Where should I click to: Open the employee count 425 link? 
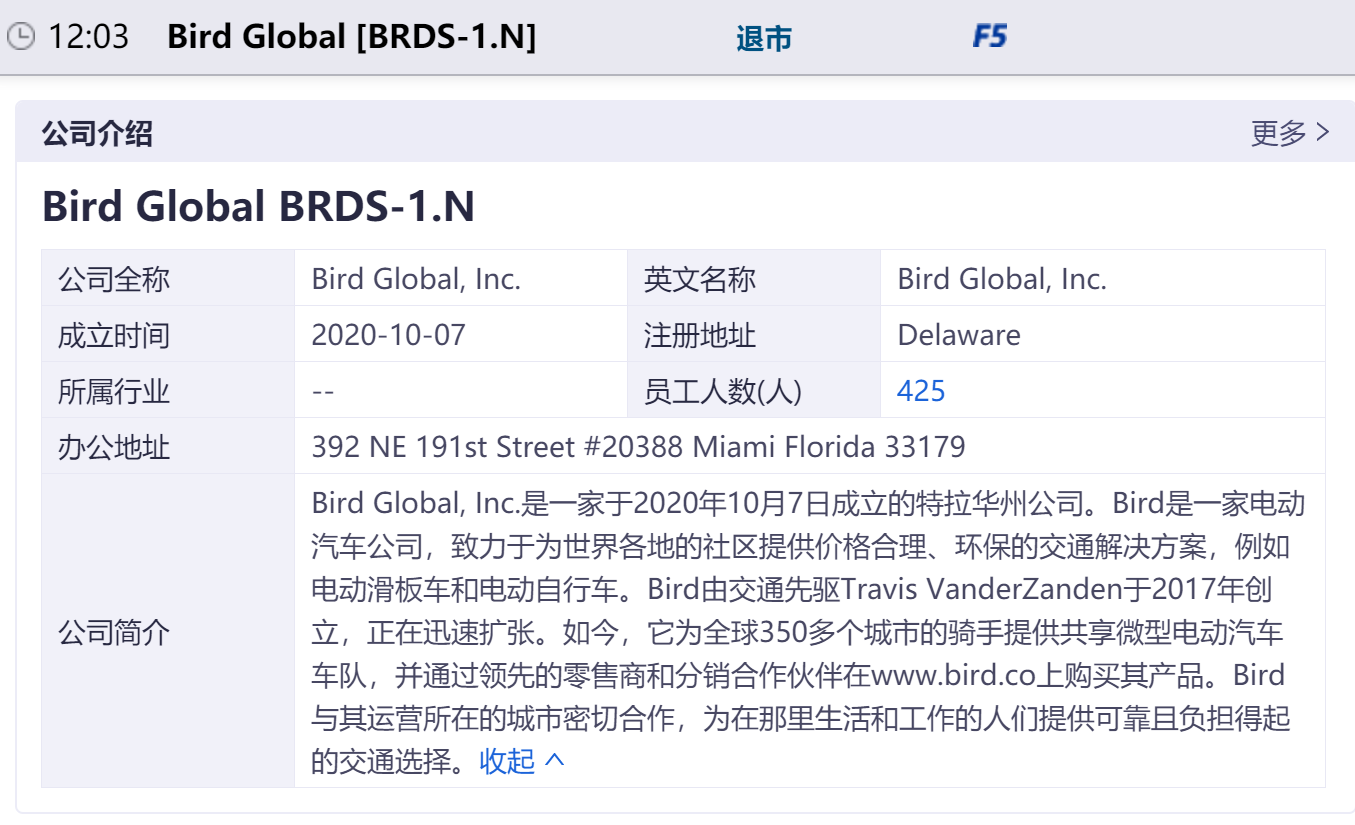[x=921, y=390]
